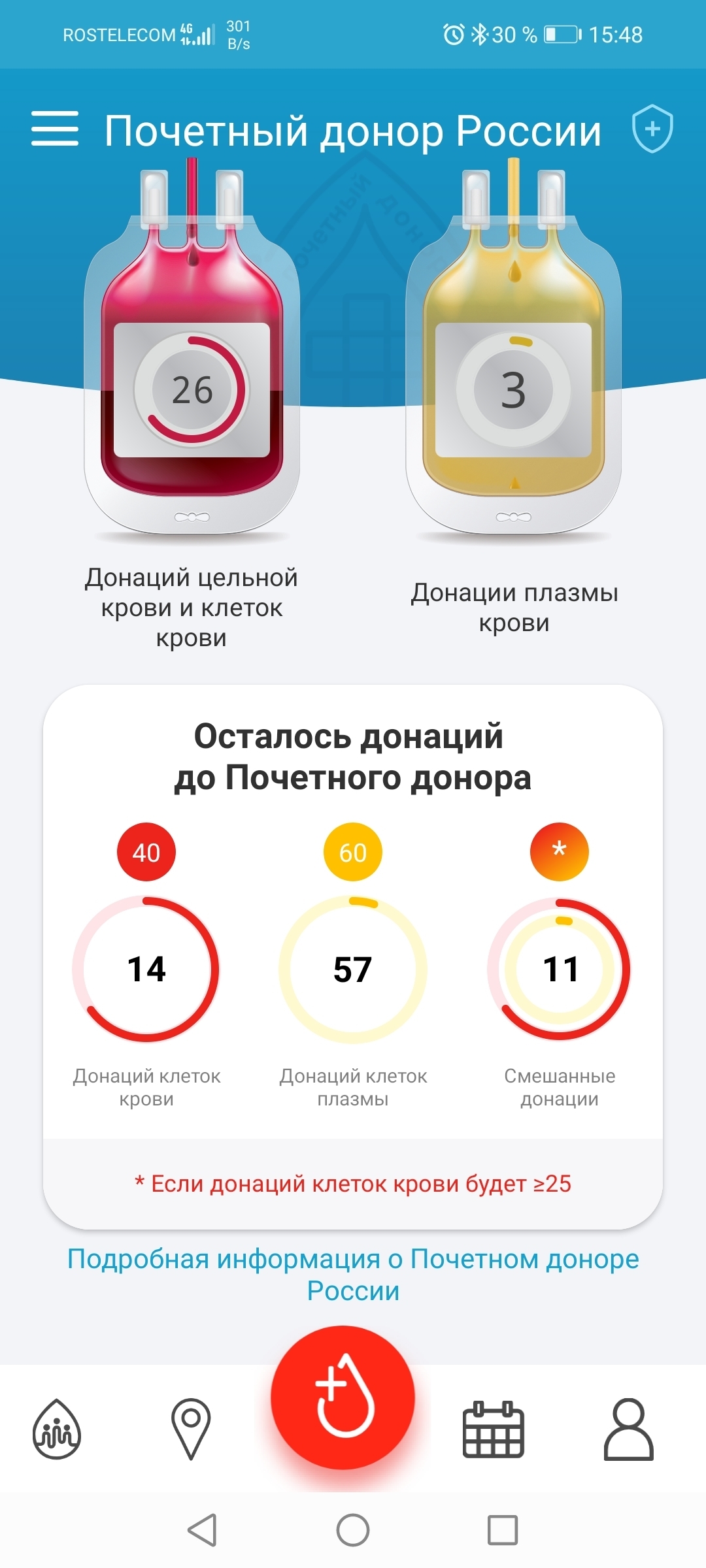The image size is (706, 1568).
Task: Switch to the map location tab
Action: [191, 1429]
